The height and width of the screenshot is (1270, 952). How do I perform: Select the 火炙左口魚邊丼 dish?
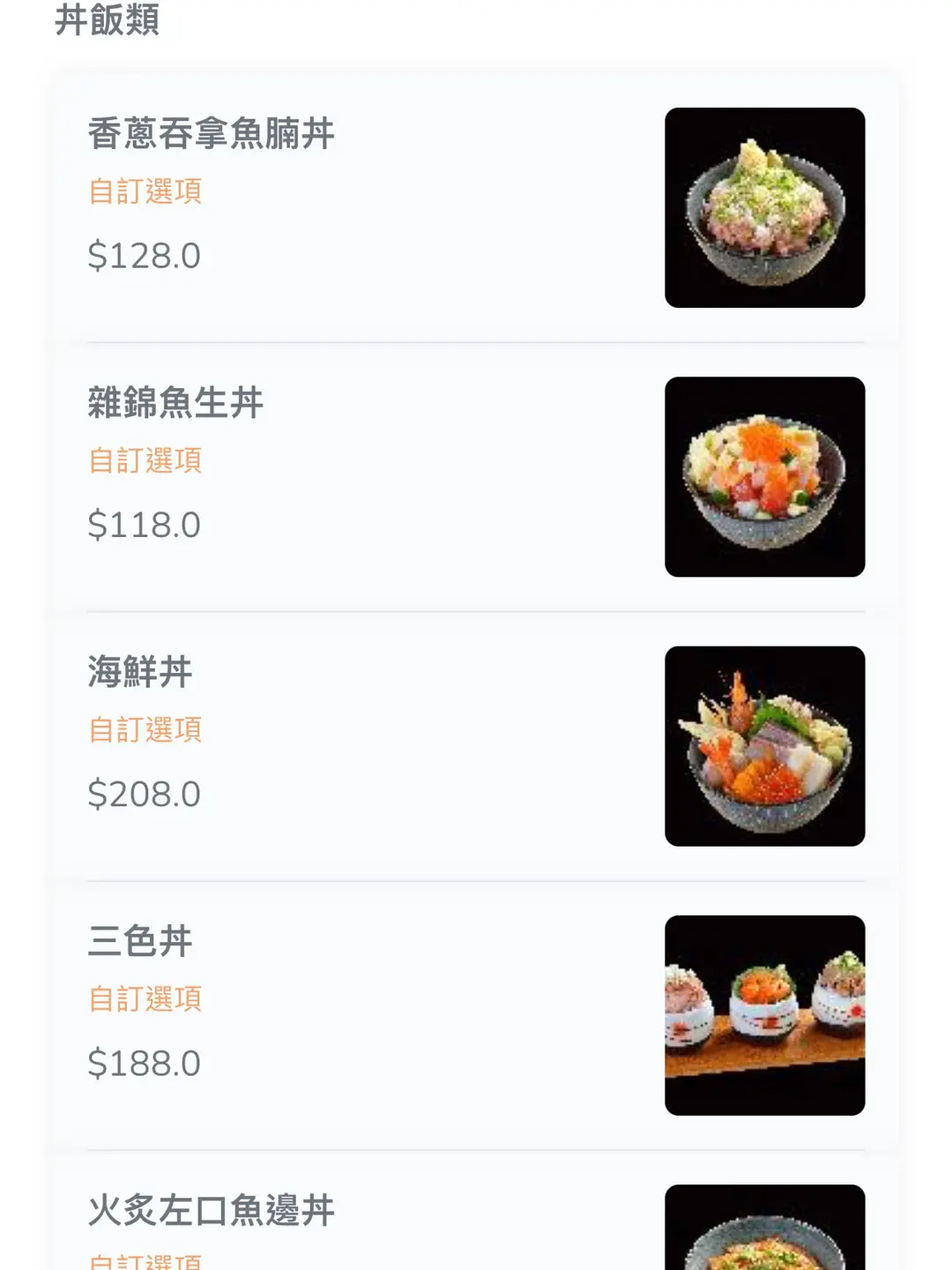pos(212,1211)
